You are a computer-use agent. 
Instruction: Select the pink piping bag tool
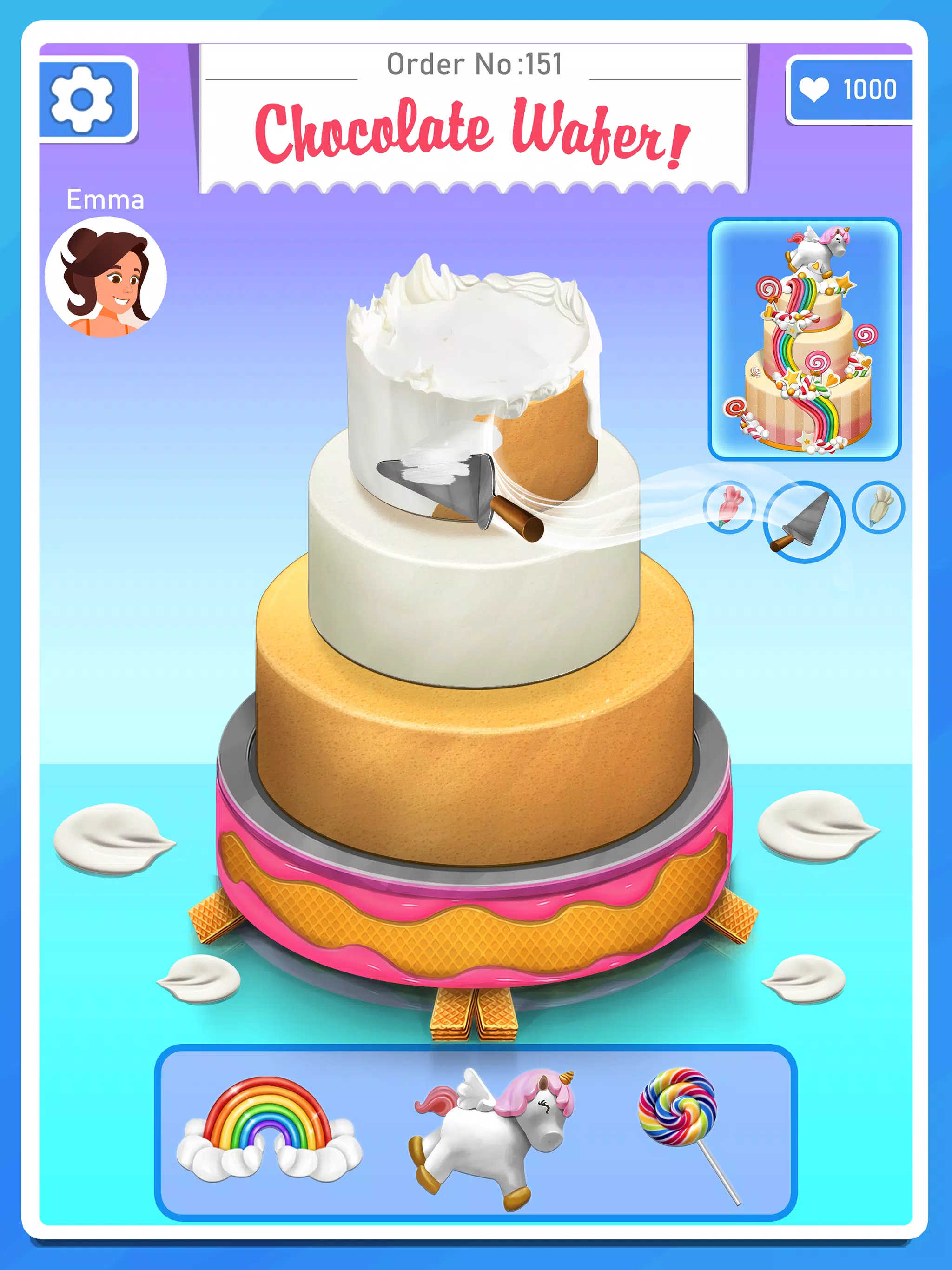pos(729,506)
